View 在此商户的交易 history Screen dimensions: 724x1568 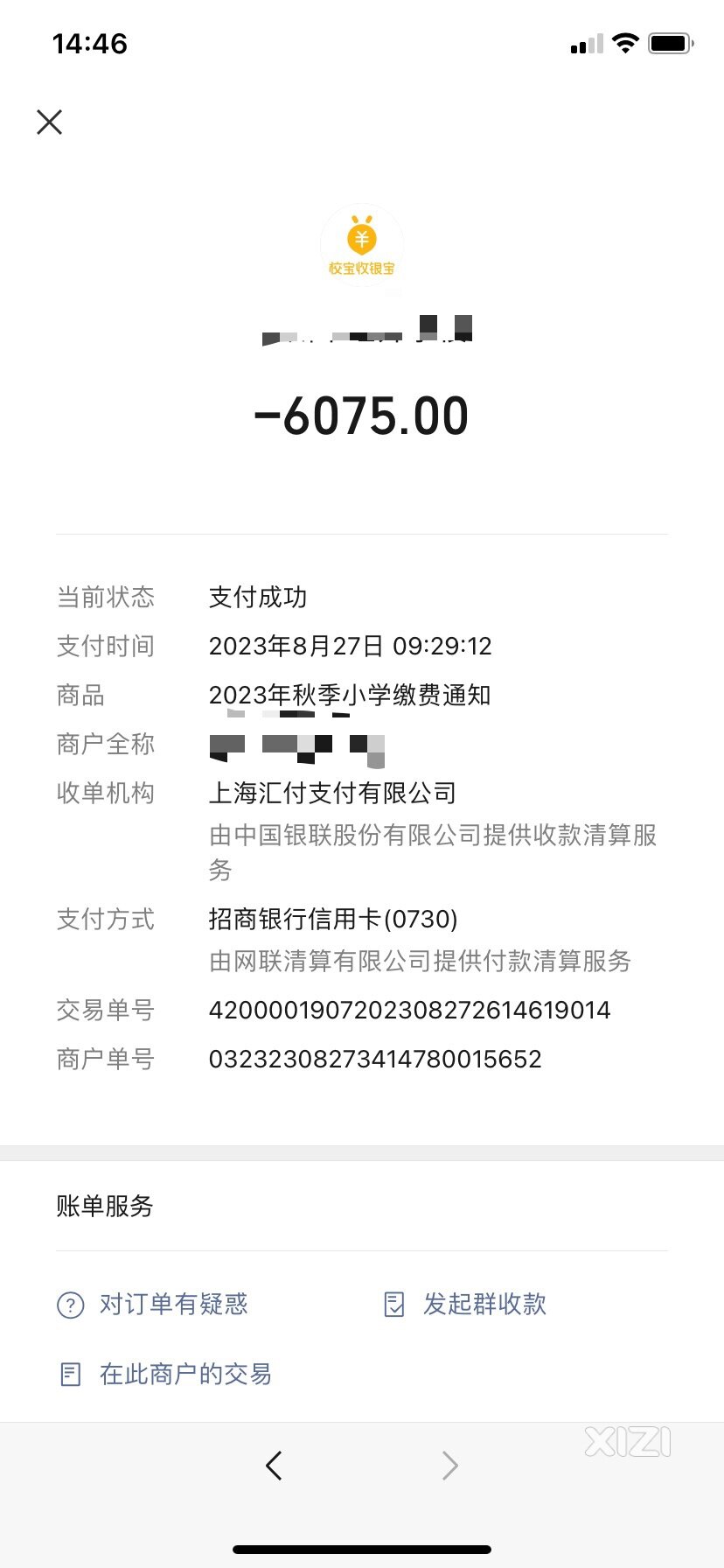(x=165, y=1375)
